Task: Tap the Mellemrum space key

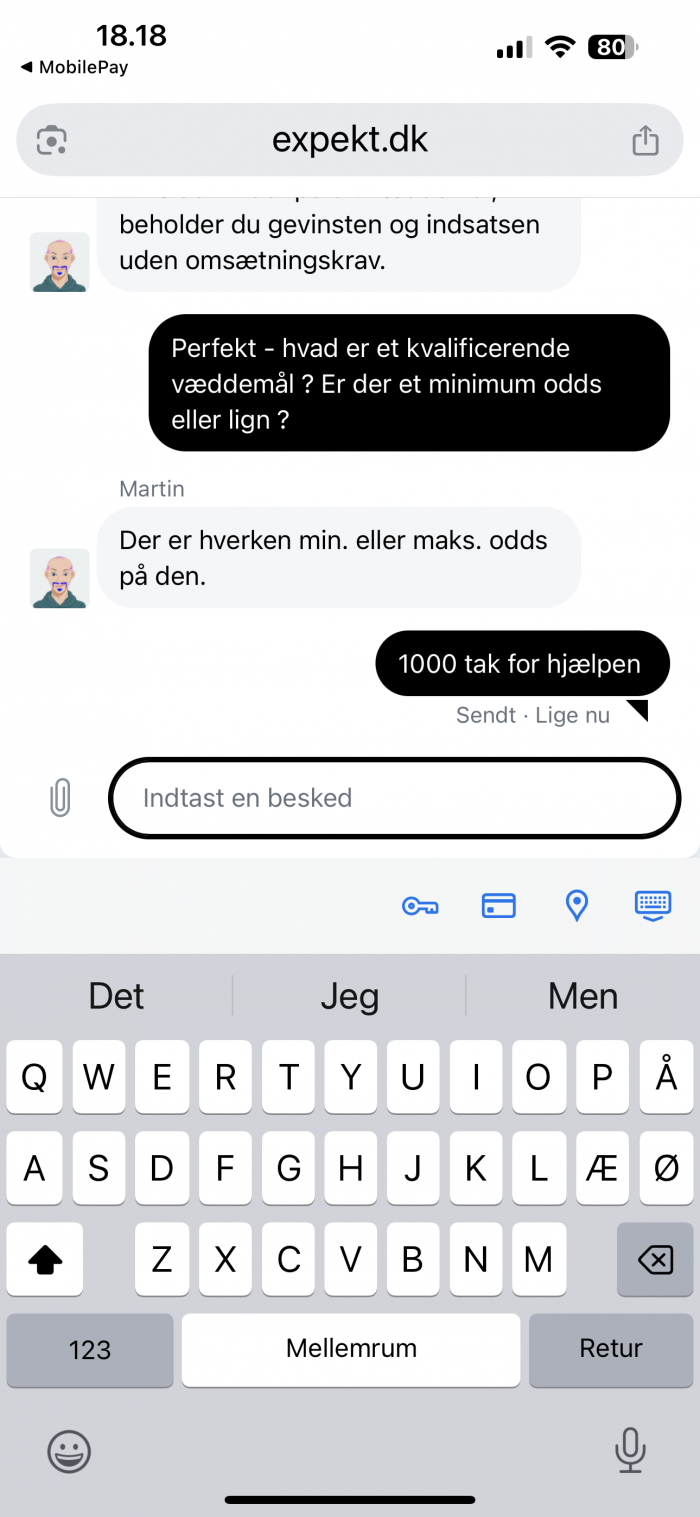Action: tap(351, 1350)
